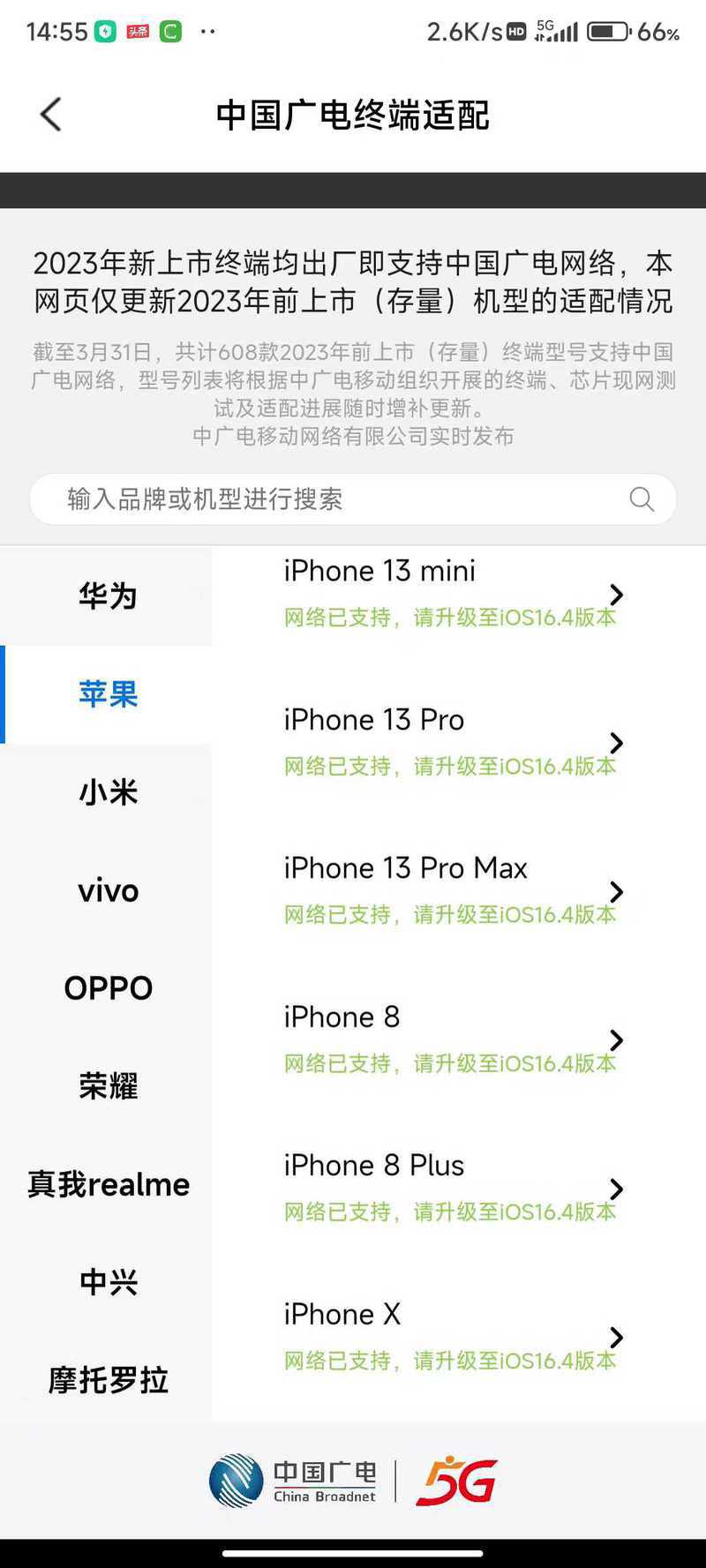Go back using the header arrow
Screen dimensions: 706x1568
point(51,115)
